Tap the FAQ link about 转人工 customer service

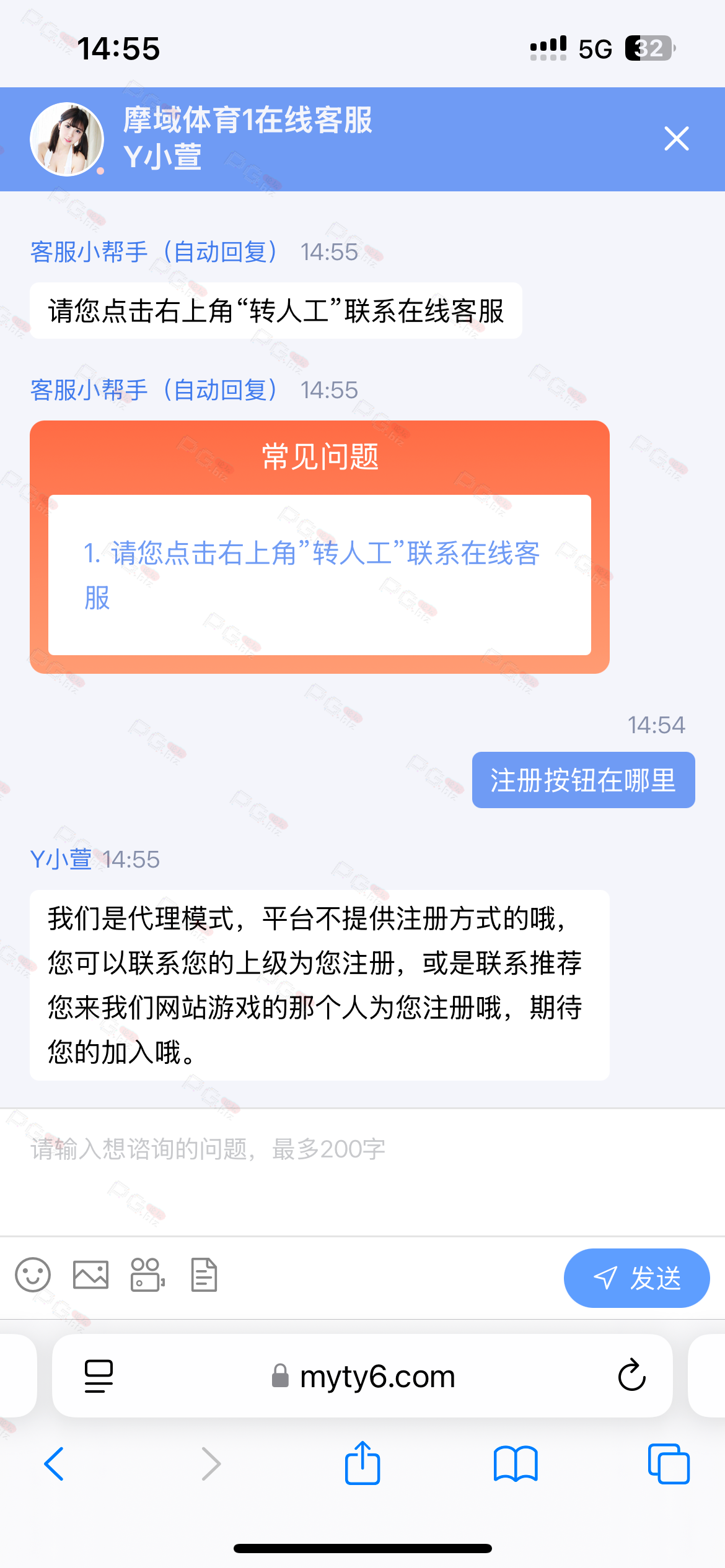(312, 575)
